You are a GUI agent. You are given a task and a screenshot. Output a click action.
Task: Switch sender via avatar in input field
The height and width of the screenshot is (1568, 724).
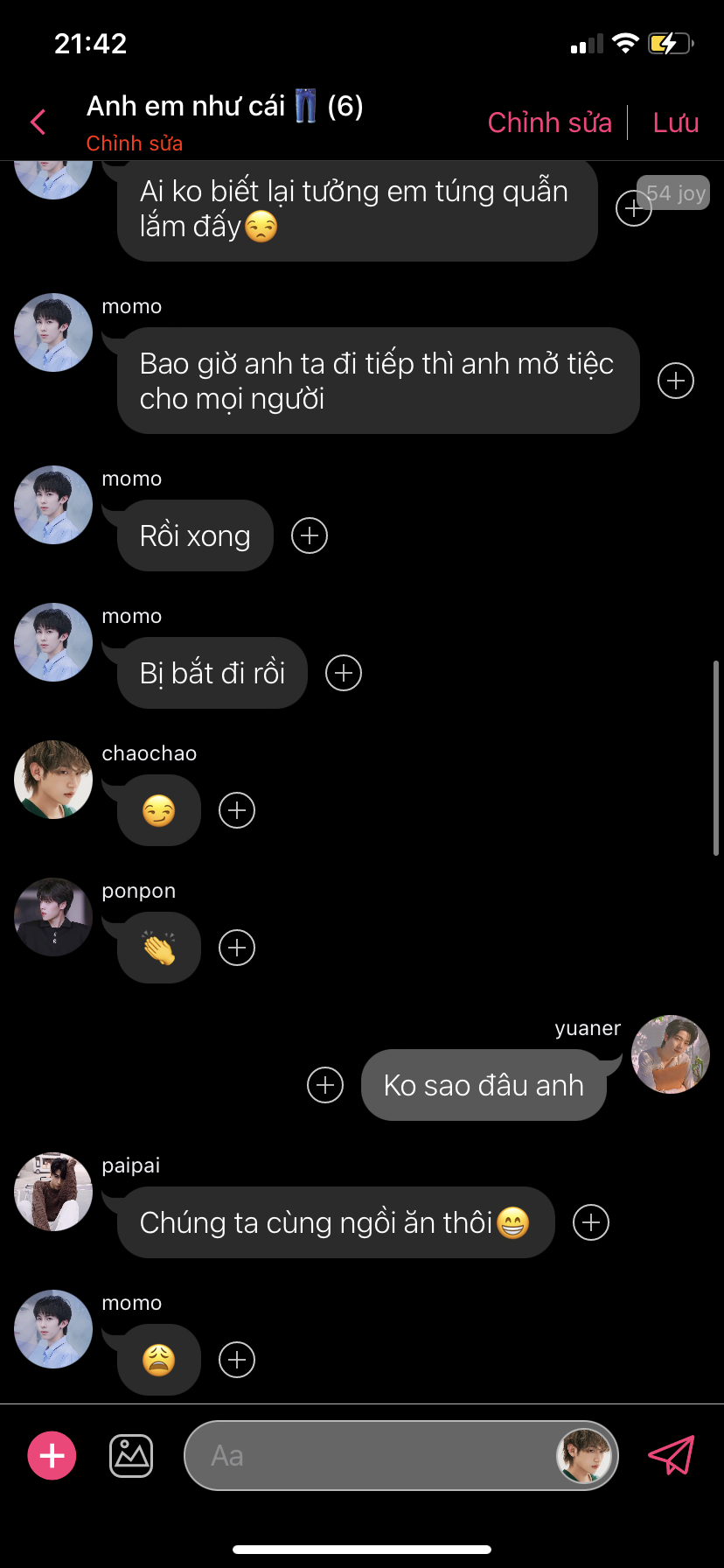[584, 1455]
